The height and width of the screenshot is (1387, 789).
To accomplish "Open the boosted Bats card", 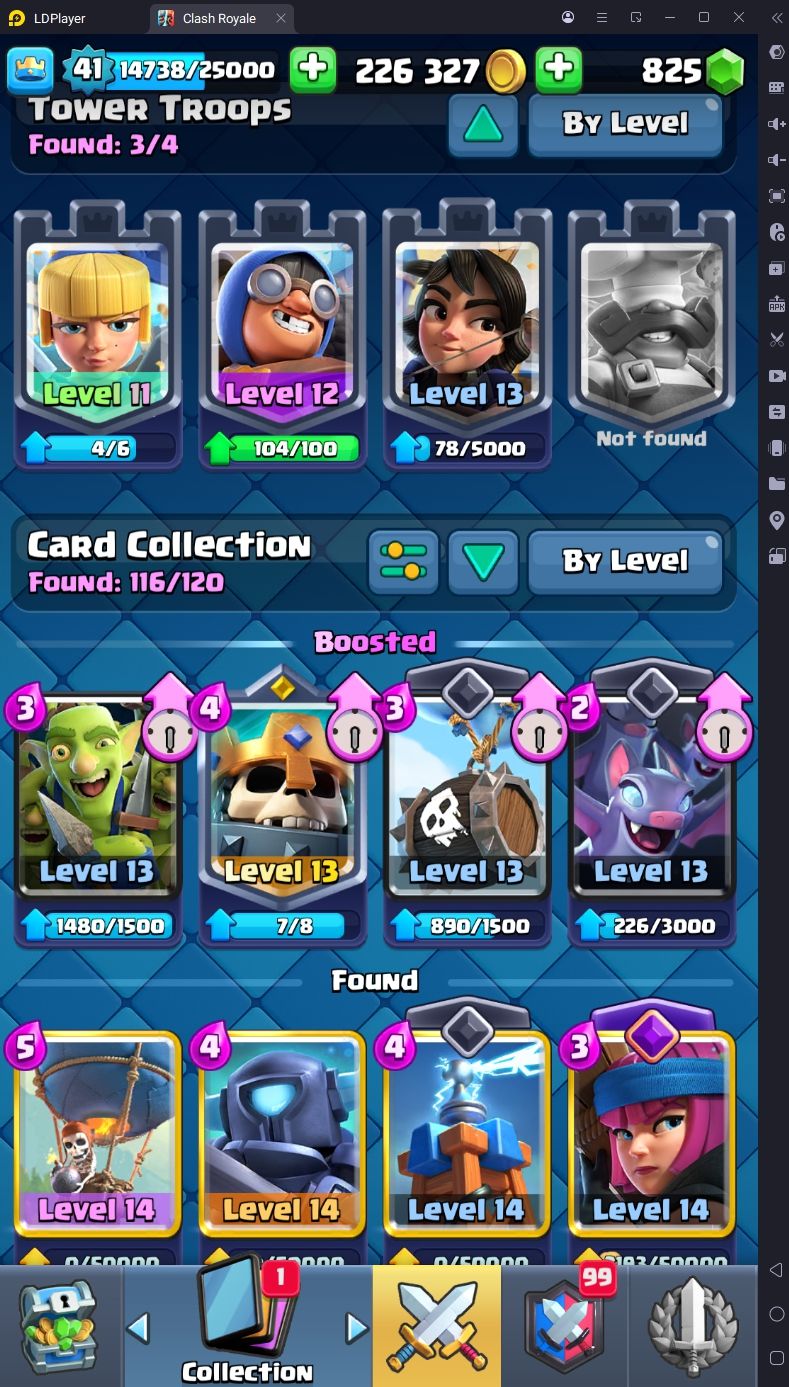I will [x=651, y=808].
